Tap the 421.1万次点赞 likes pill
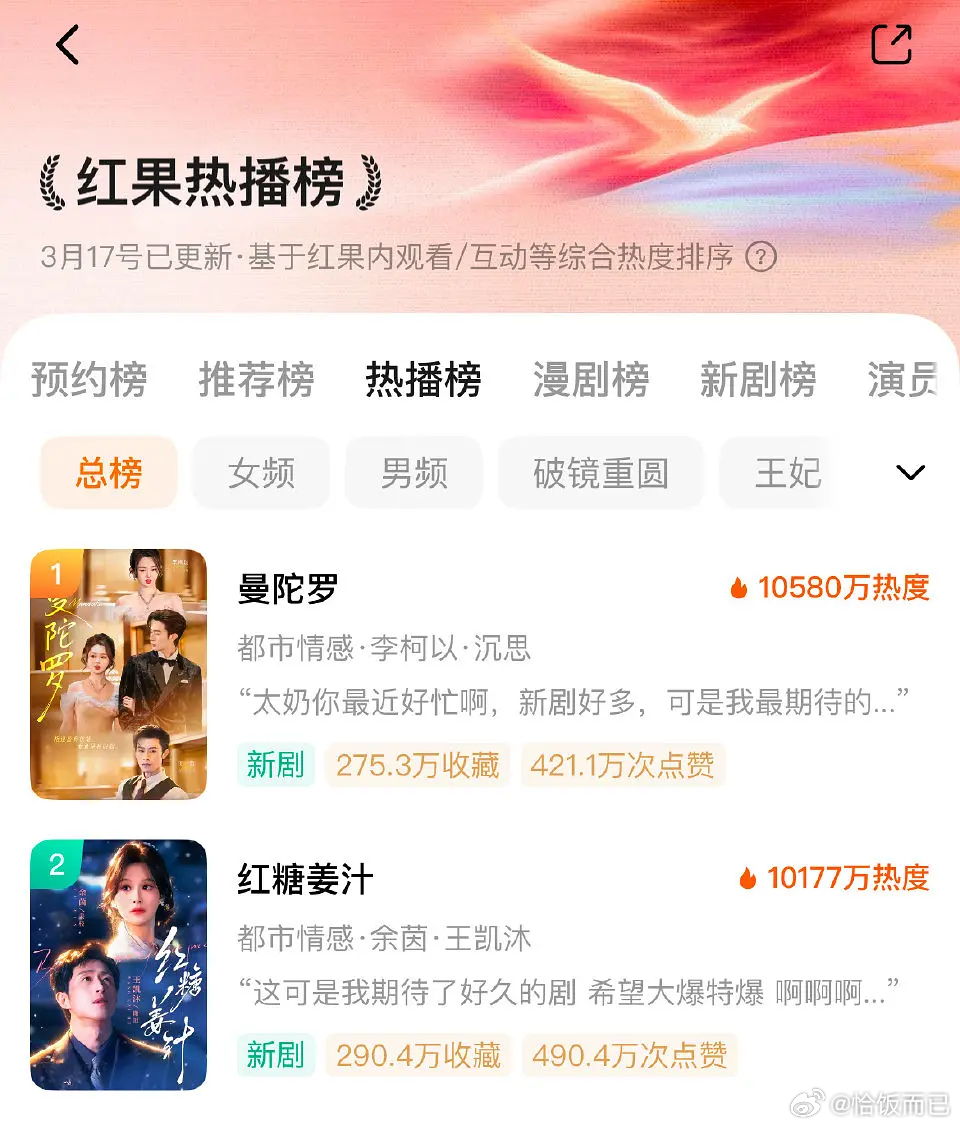Screen dimensions: 960x1127 click(x=623, y=765)
